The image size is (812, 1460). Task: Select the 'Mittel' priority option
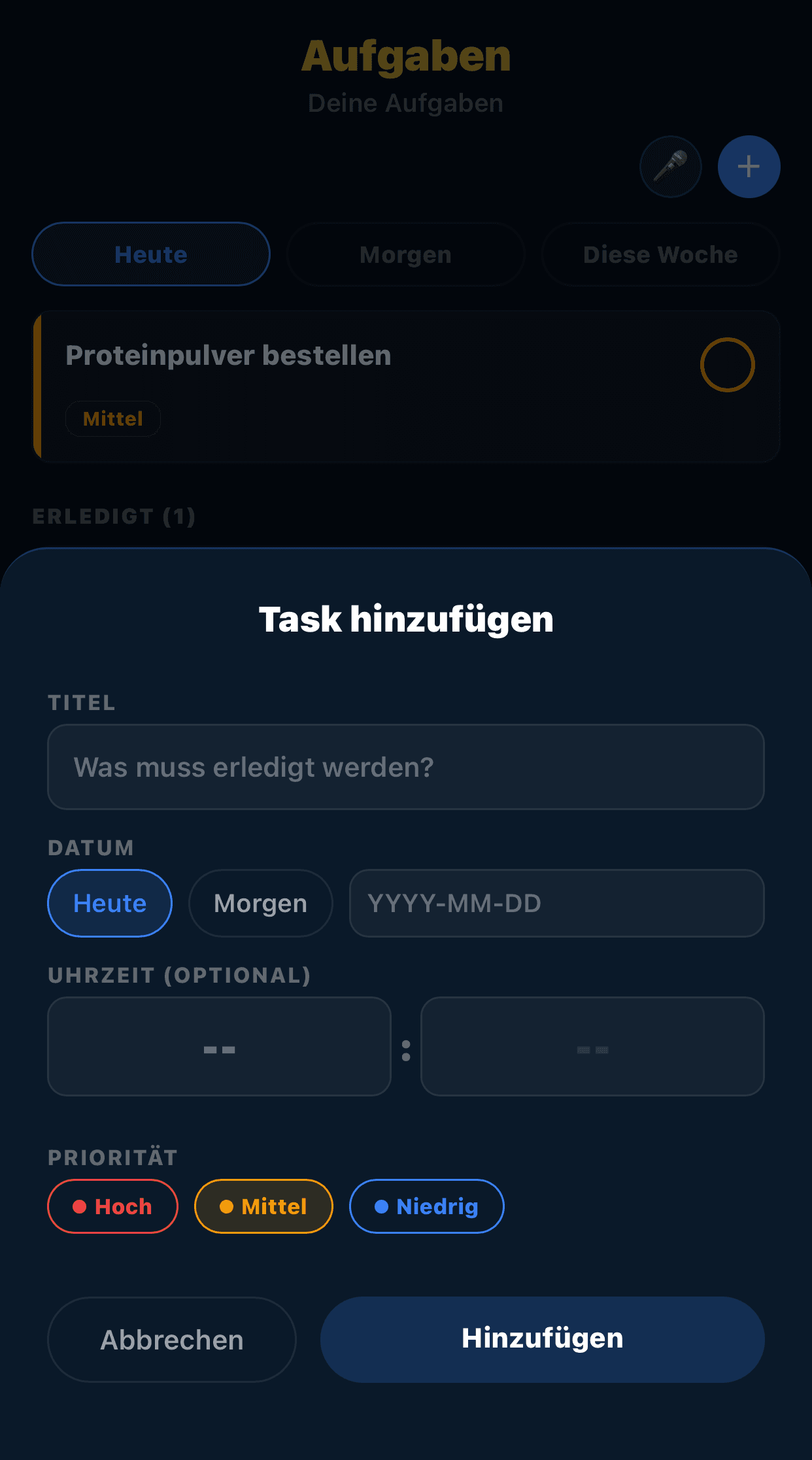263,1206
